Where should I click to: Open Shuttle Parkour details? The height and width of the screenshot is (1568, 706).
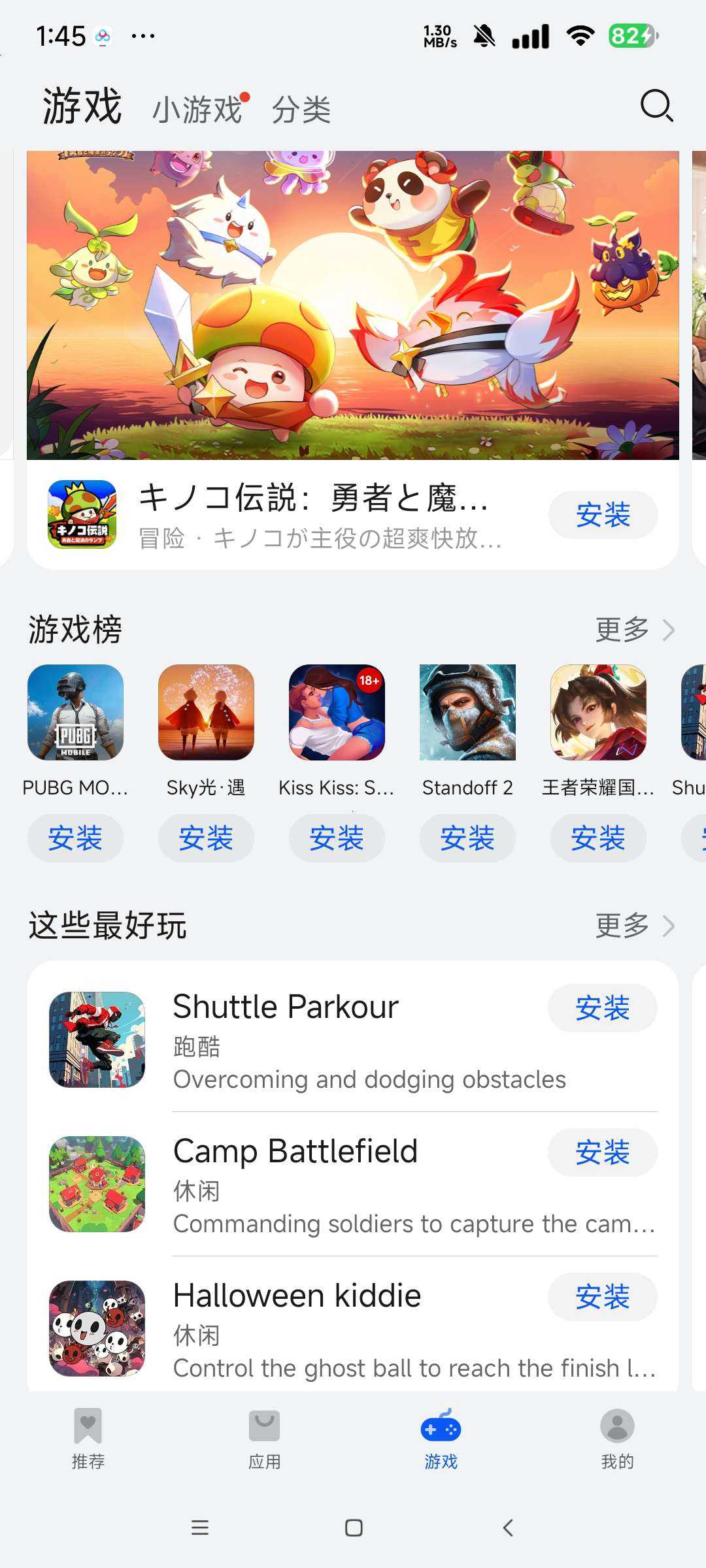286,1007
